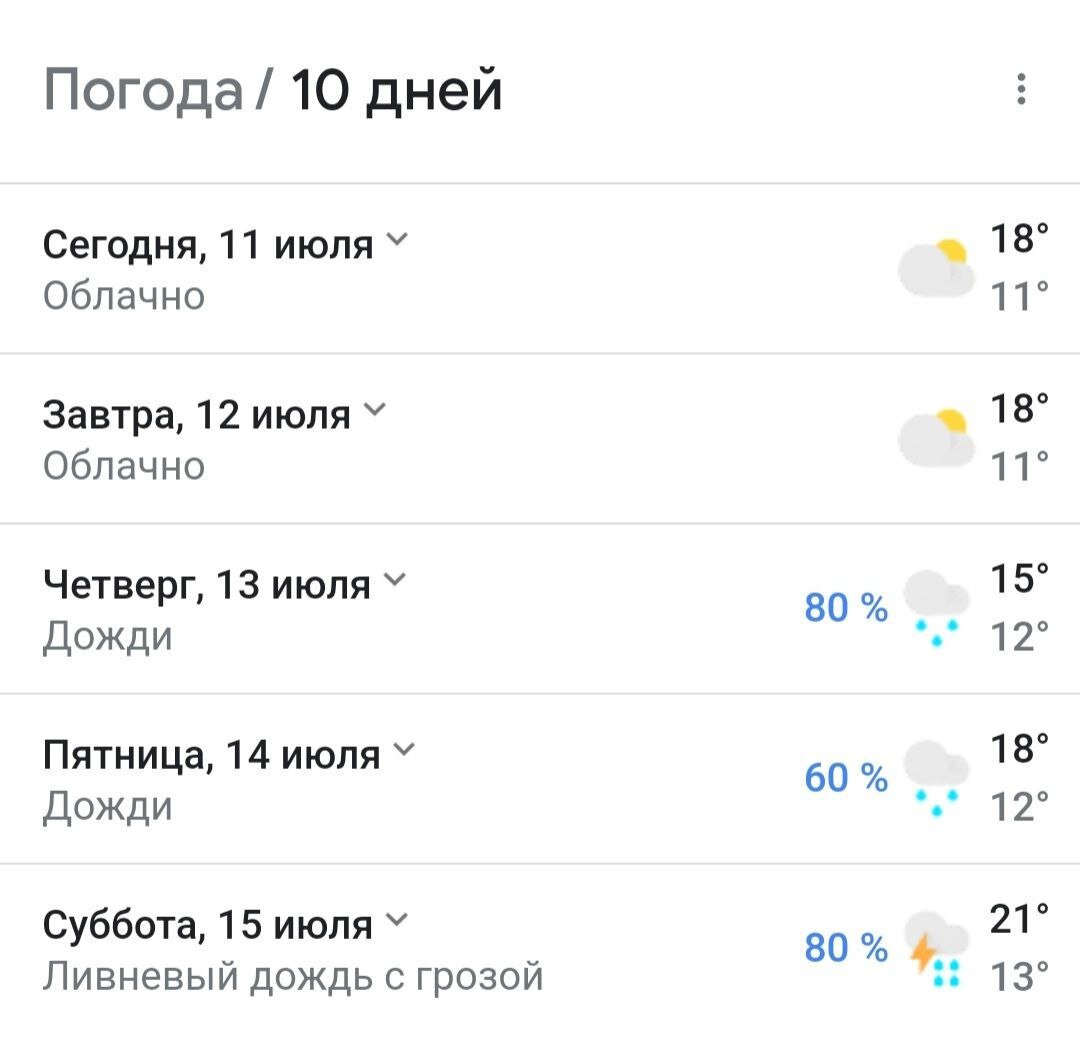1080x1054 pixels.
Task: Go to the Погода section link
Action: click(x=144, y=91)
